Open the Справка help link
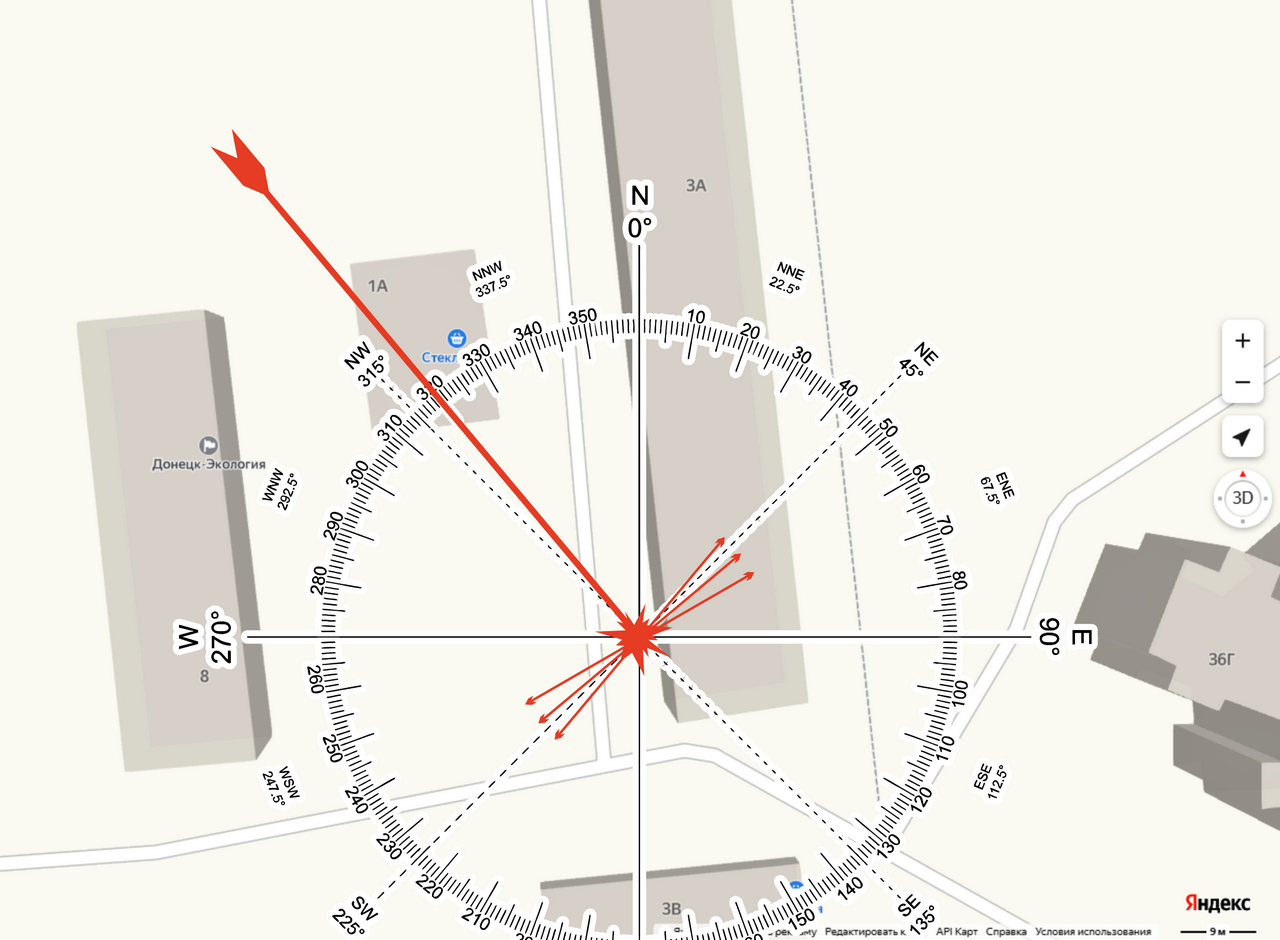Screen dimensions: 1280x940 (1006, 931)
